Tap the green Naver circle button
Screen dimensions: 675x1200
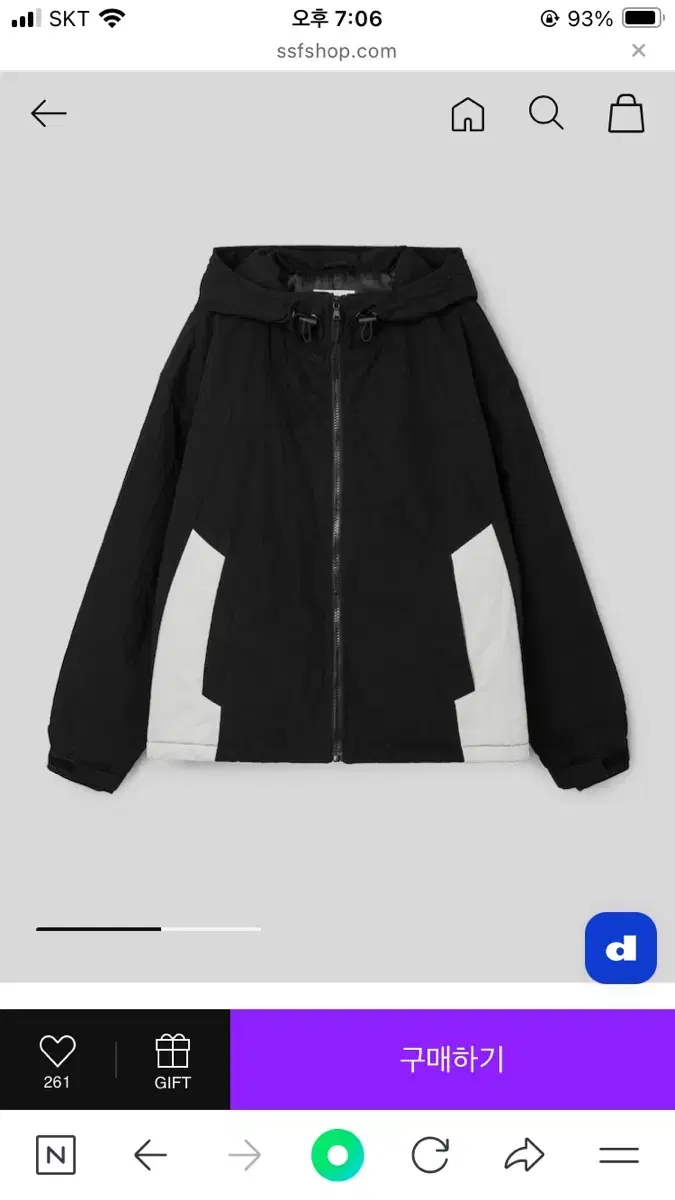click(x=337, y=1156)
